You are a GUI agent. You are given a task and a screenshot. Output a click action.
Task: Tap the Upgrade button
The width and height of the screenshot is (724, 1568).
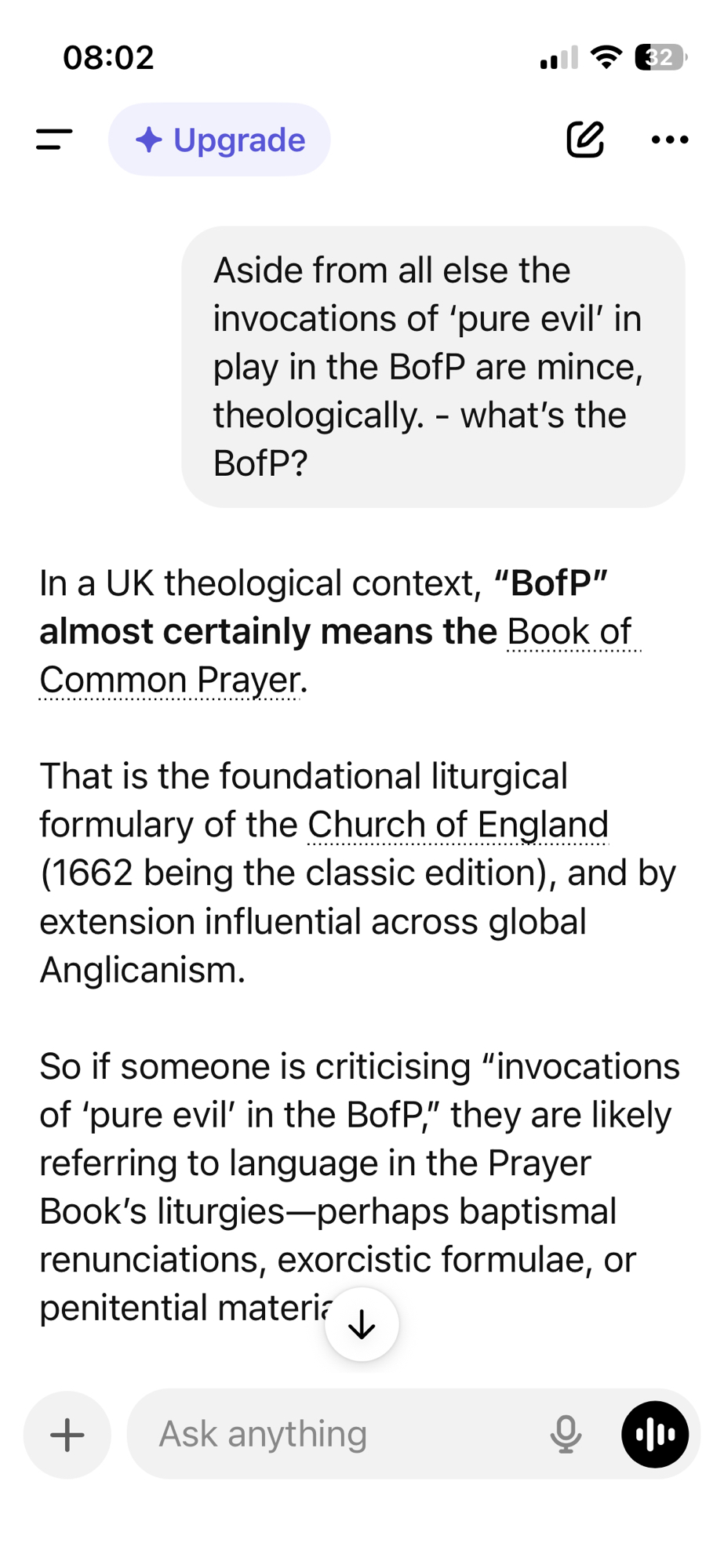click(220, 140)
